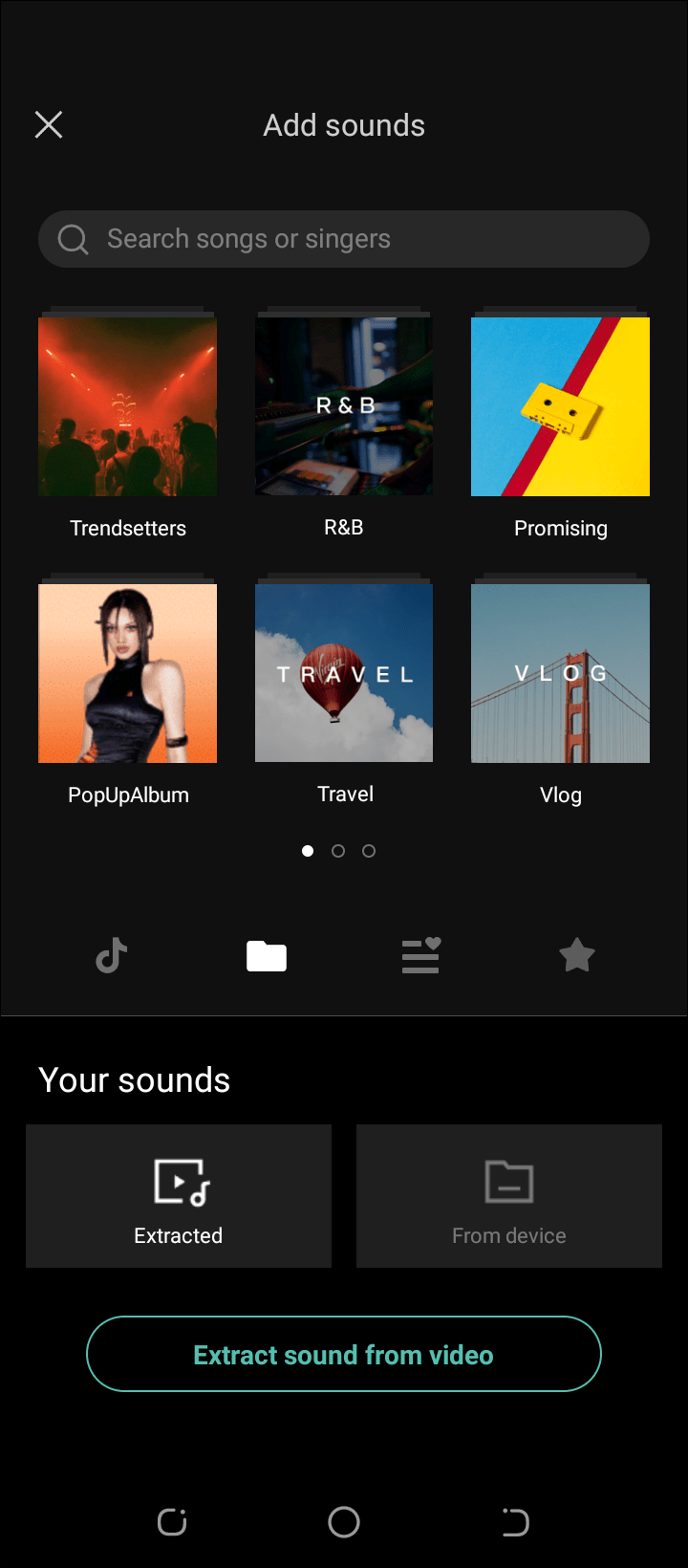Viewport: 688px width, 1568px height.
Task: Tap Extract sound from video button
Action: tap(344, 1354)
